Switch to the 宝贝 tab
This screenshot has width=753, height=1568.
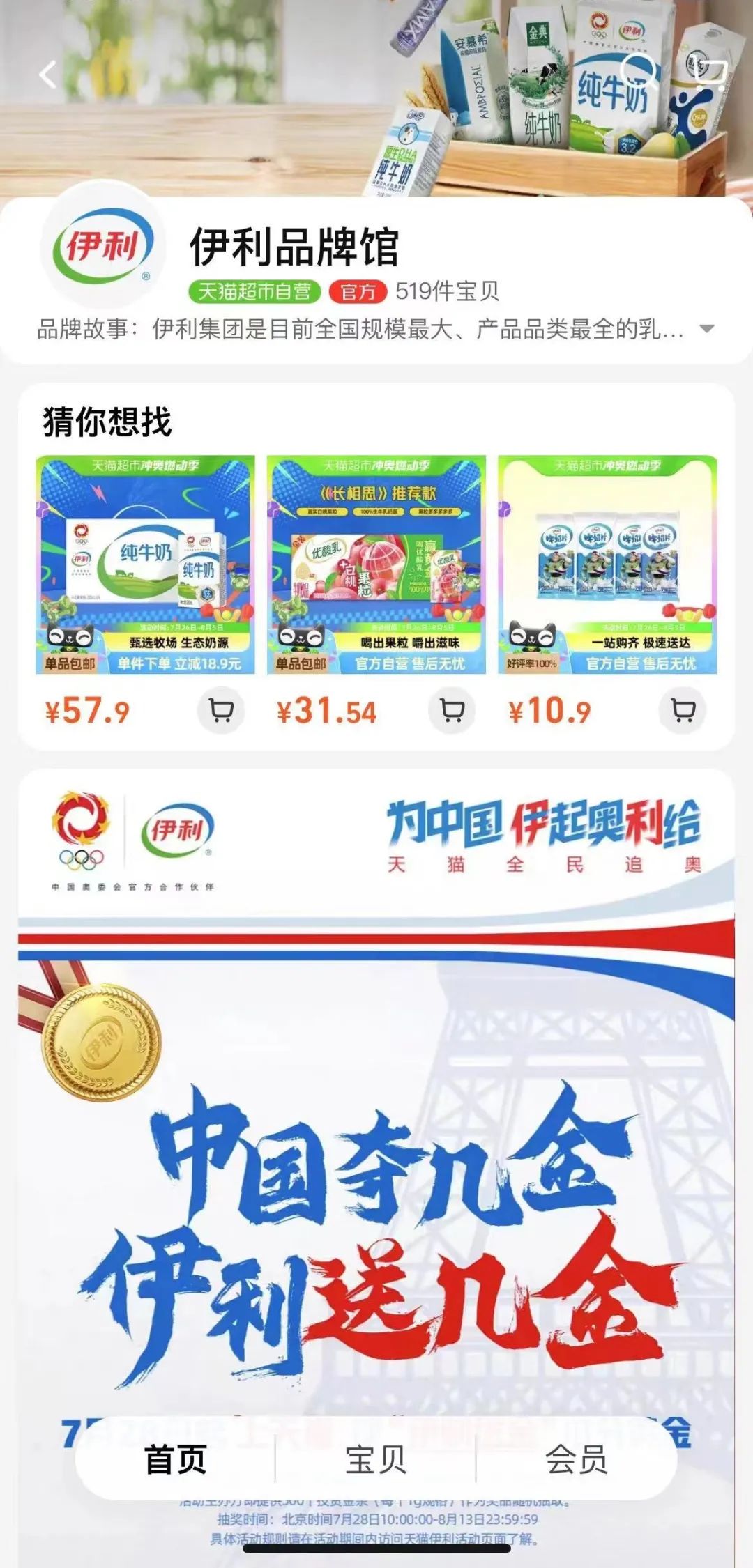pos(376,1460)
